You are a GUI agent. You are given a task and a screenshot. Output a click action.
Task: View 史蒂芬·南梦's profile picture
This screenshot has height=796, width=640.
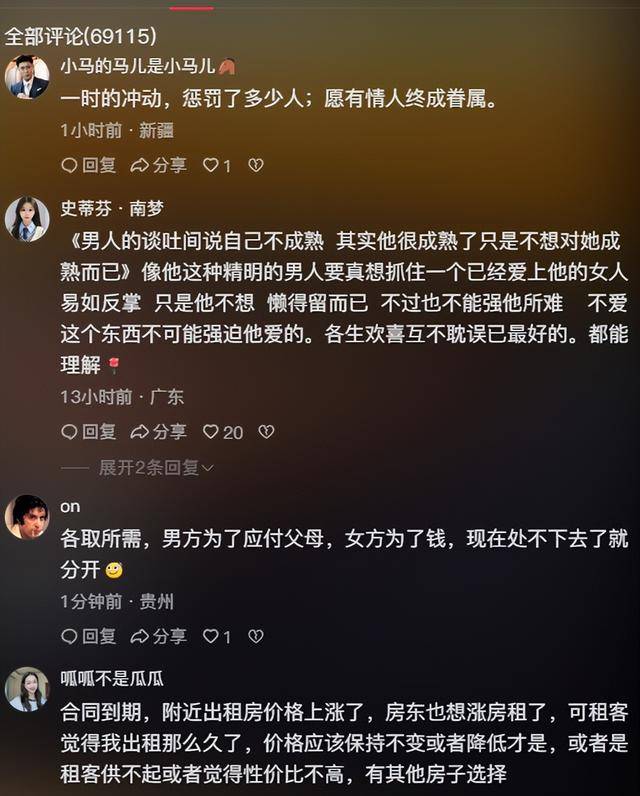pos(27,218)
